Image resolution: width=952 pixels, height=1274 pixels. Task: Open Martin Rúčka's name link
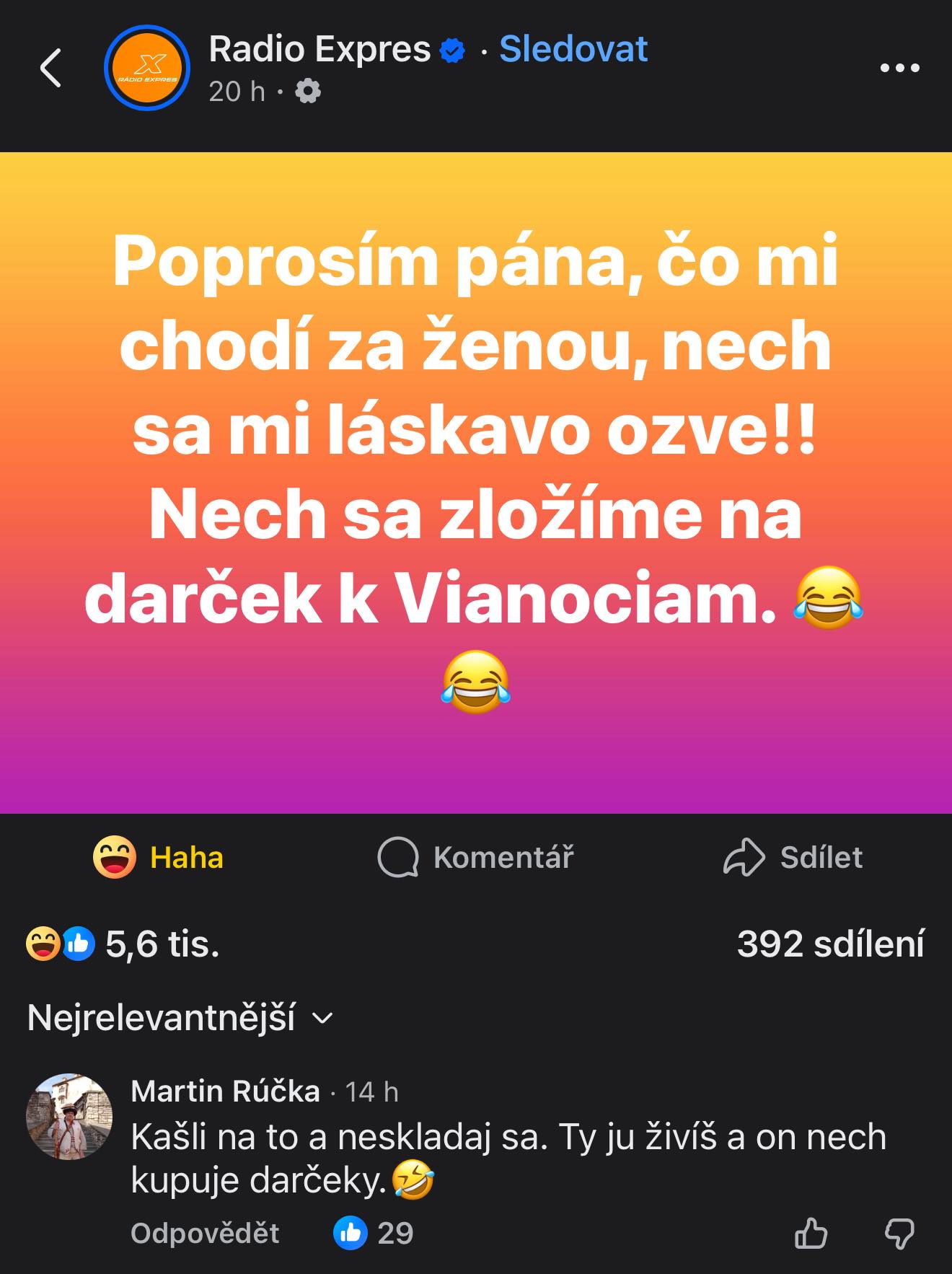click(x=225, y=1091)
